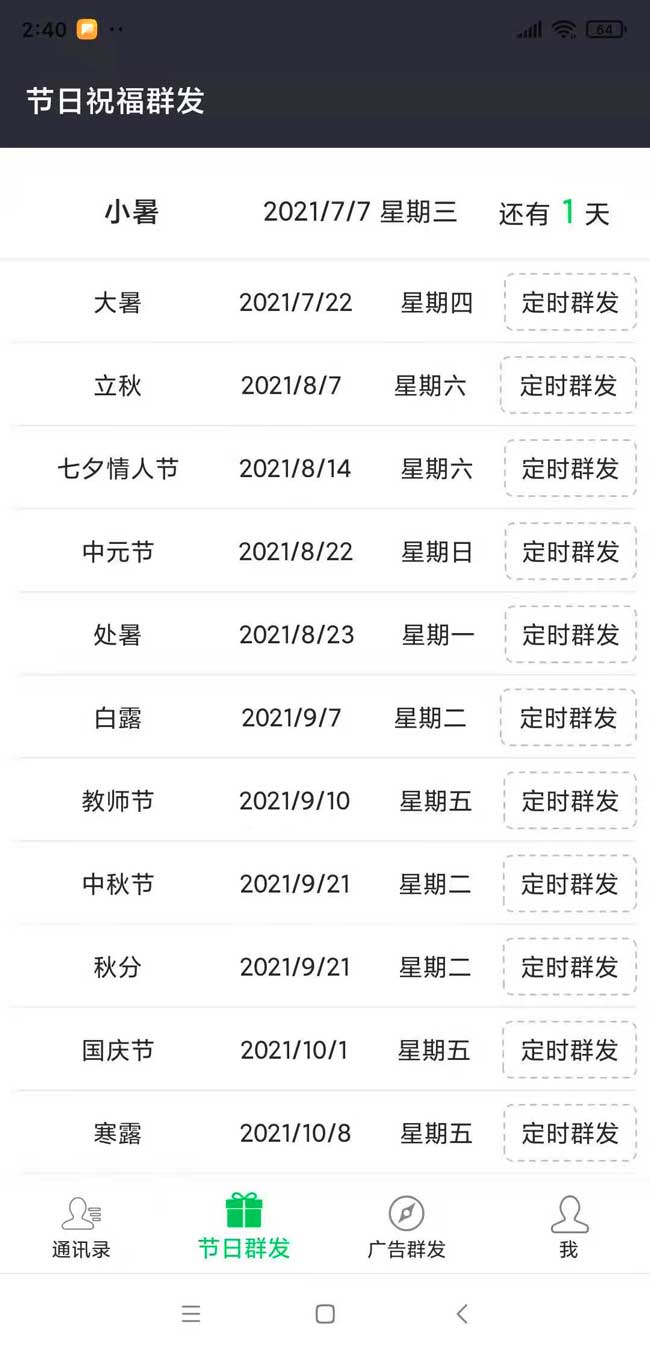This screenshot has height=1351, width=650.
Task: Open the 广告群发 tab
Action: click(406, 1227)
